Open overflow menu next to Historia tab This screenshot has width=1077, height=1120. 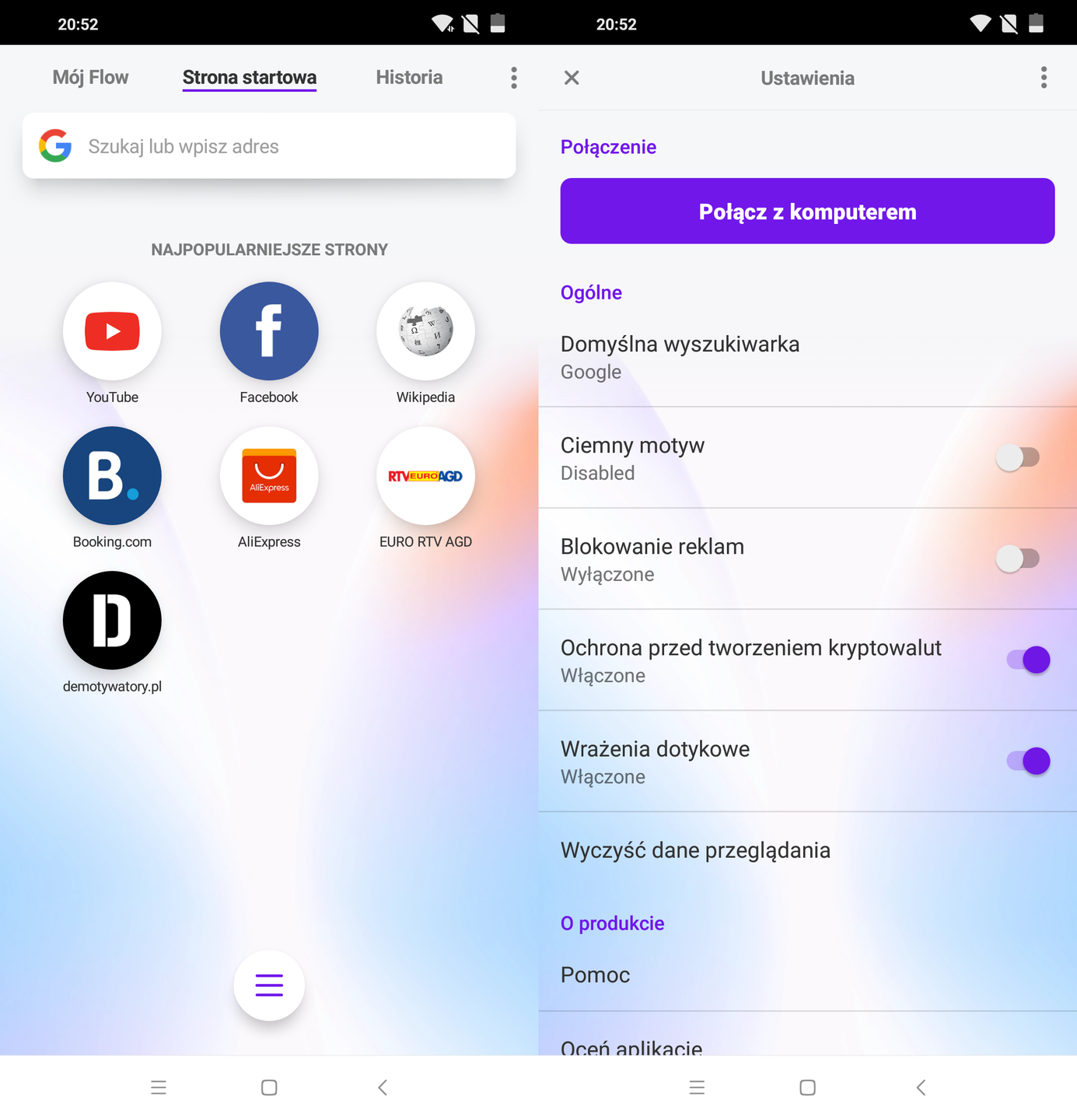pos(514,78)
